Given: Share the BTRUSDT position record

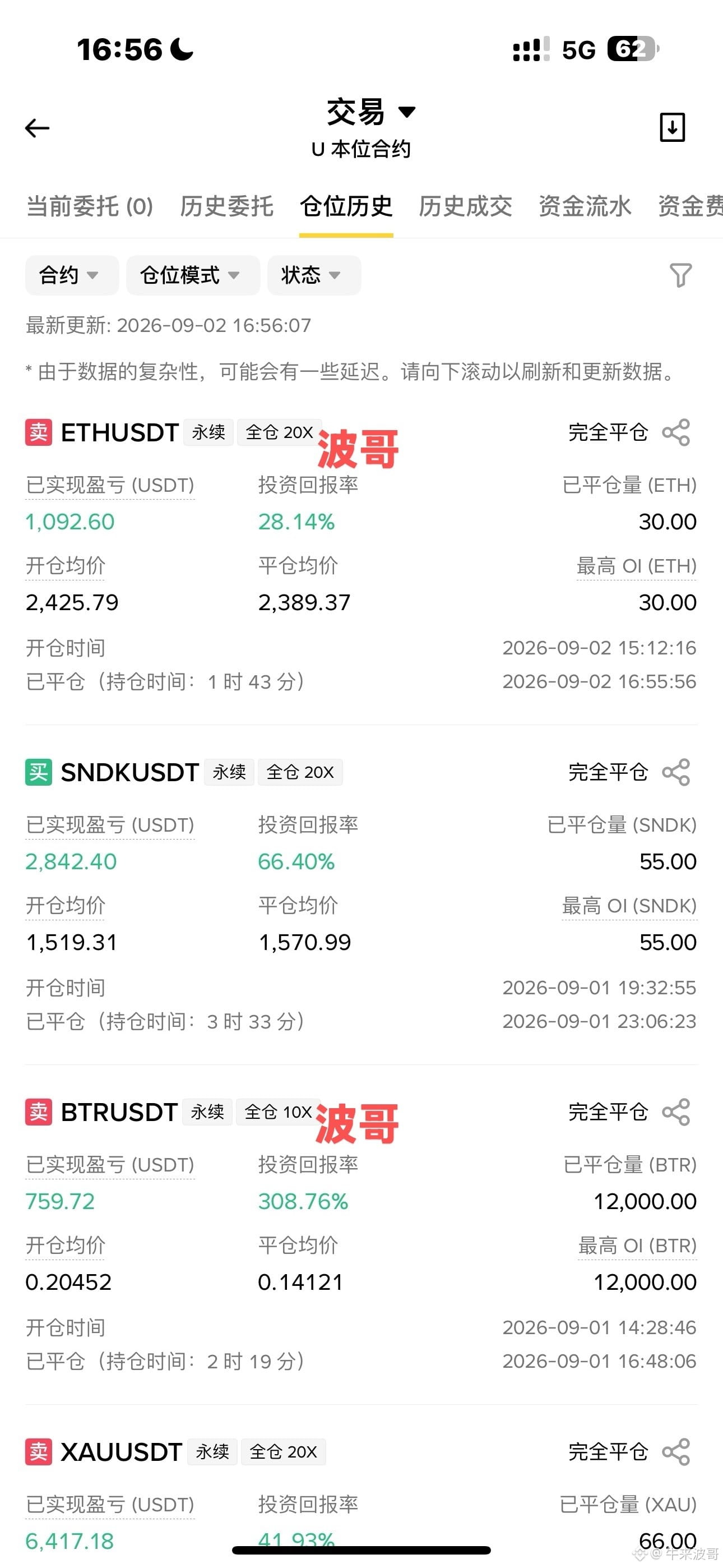Looking at the screenshot, I should pos(676,1112).
